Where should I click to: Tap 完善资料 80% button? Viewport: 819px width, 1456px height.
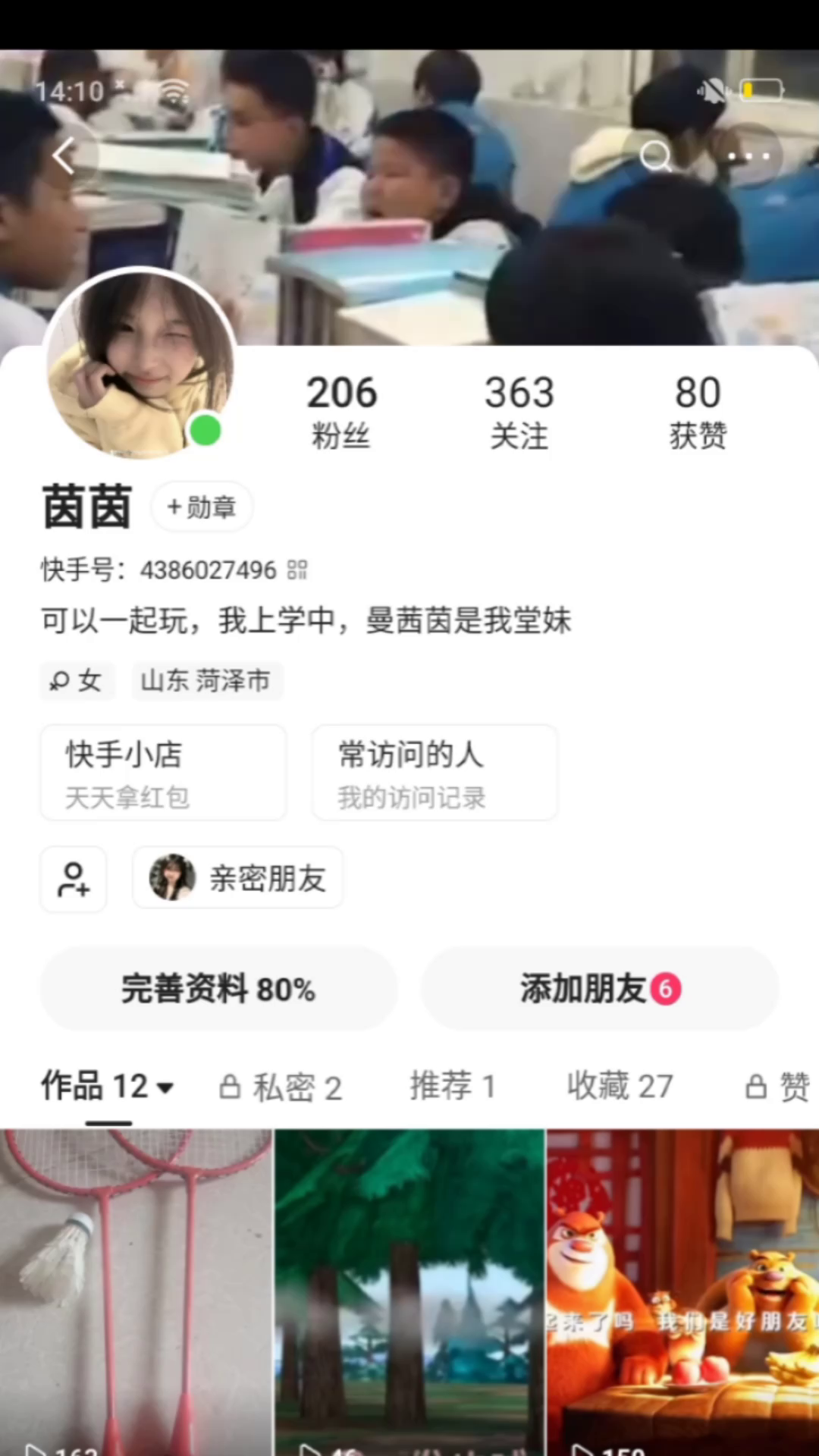point(218,989)
